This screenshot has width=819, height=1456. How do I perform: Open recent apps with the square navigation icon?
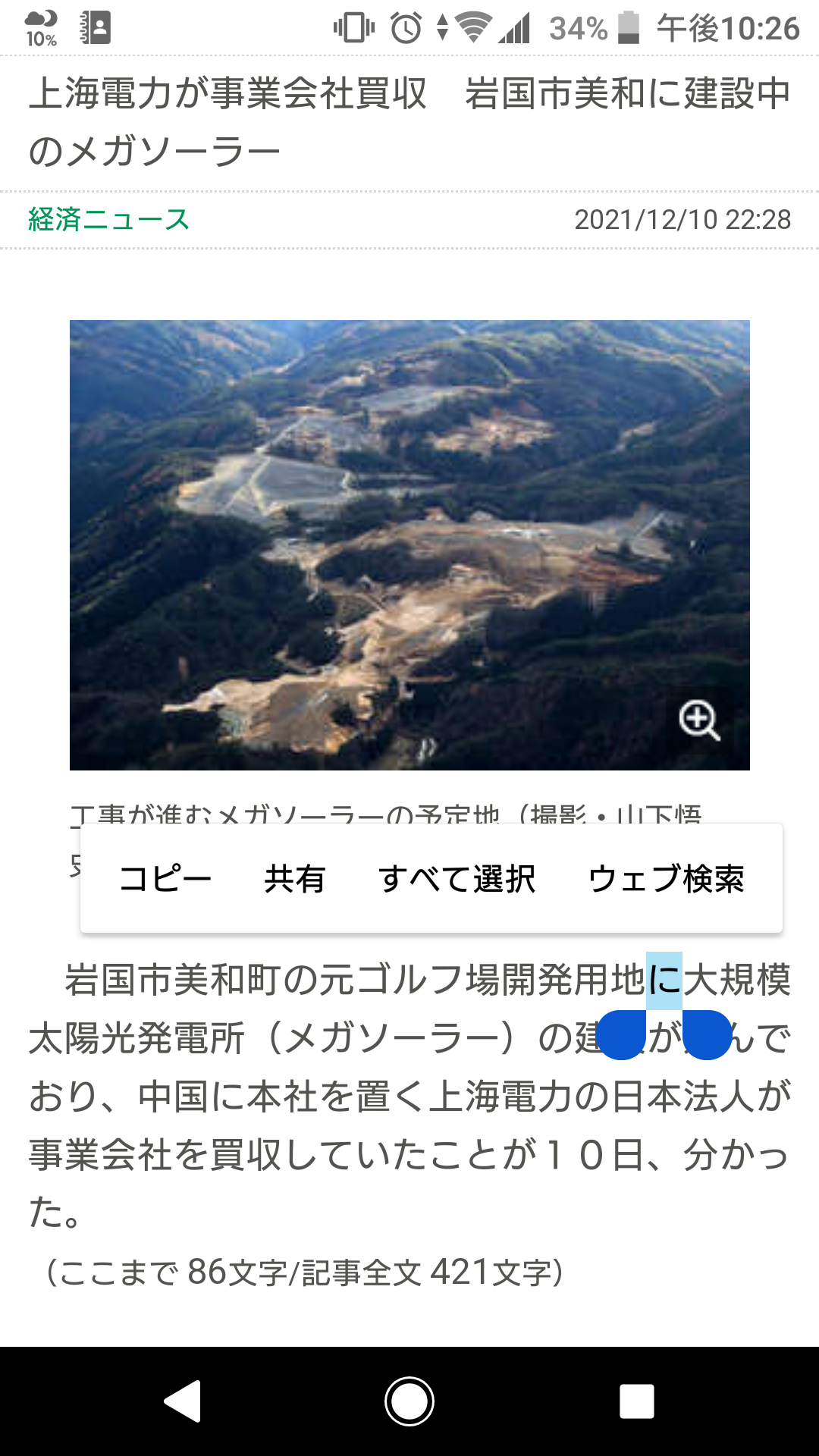[x=635, y=1401]
